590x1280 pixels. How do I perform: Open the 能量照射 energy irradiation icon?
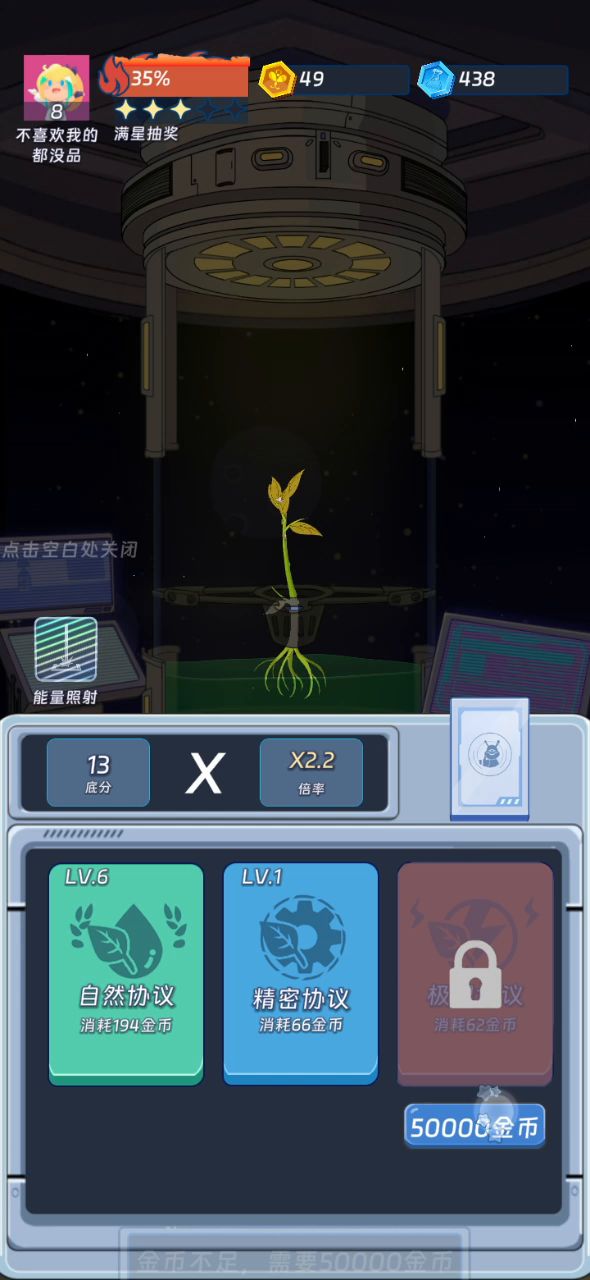click(x=66, y=650)
